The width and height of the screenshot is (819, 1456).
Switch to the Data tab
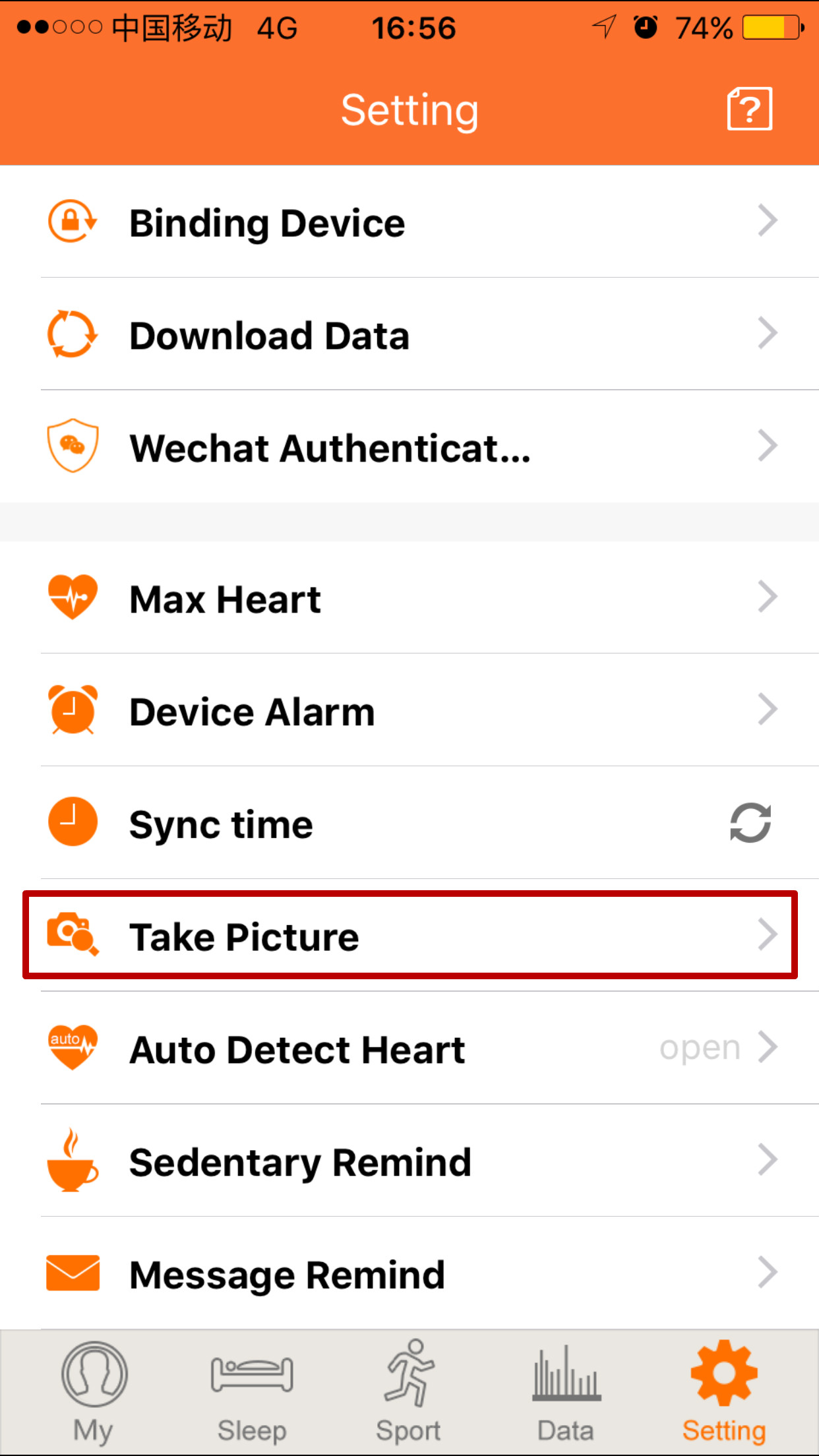coord(566,1393)
